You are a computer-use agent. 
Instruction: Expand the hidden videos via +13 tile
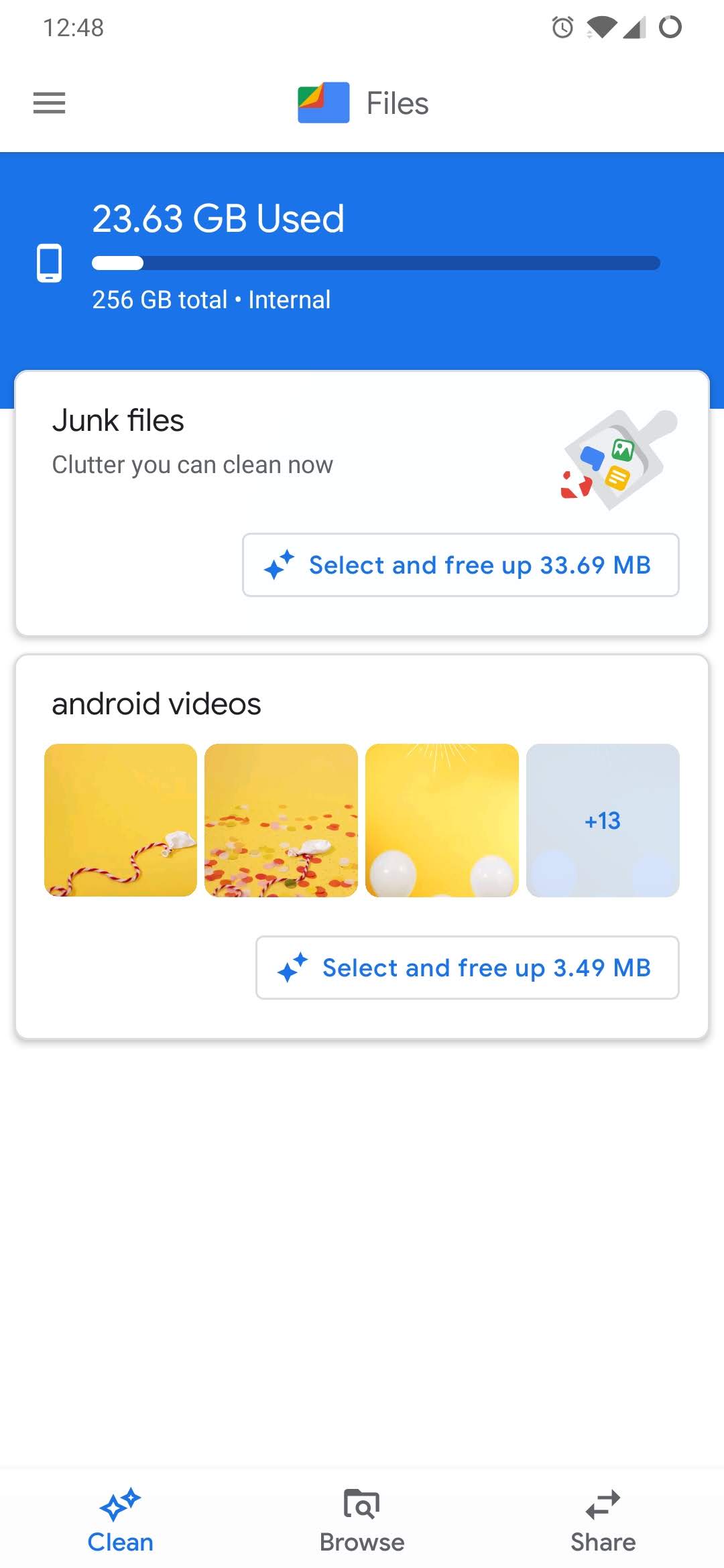click(x=602, y=820)
